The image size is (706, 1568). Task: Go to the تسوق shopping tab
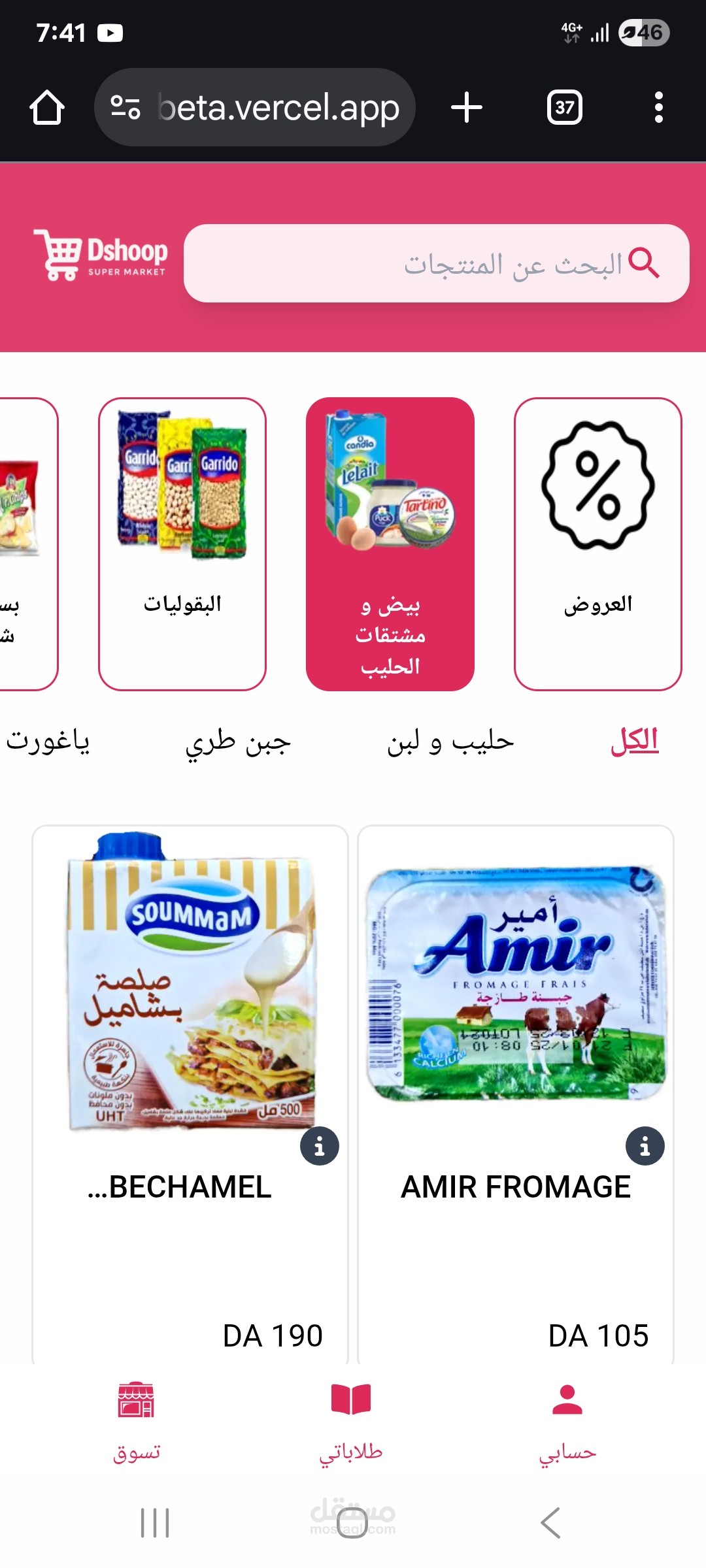click(x=136, y=1419)
